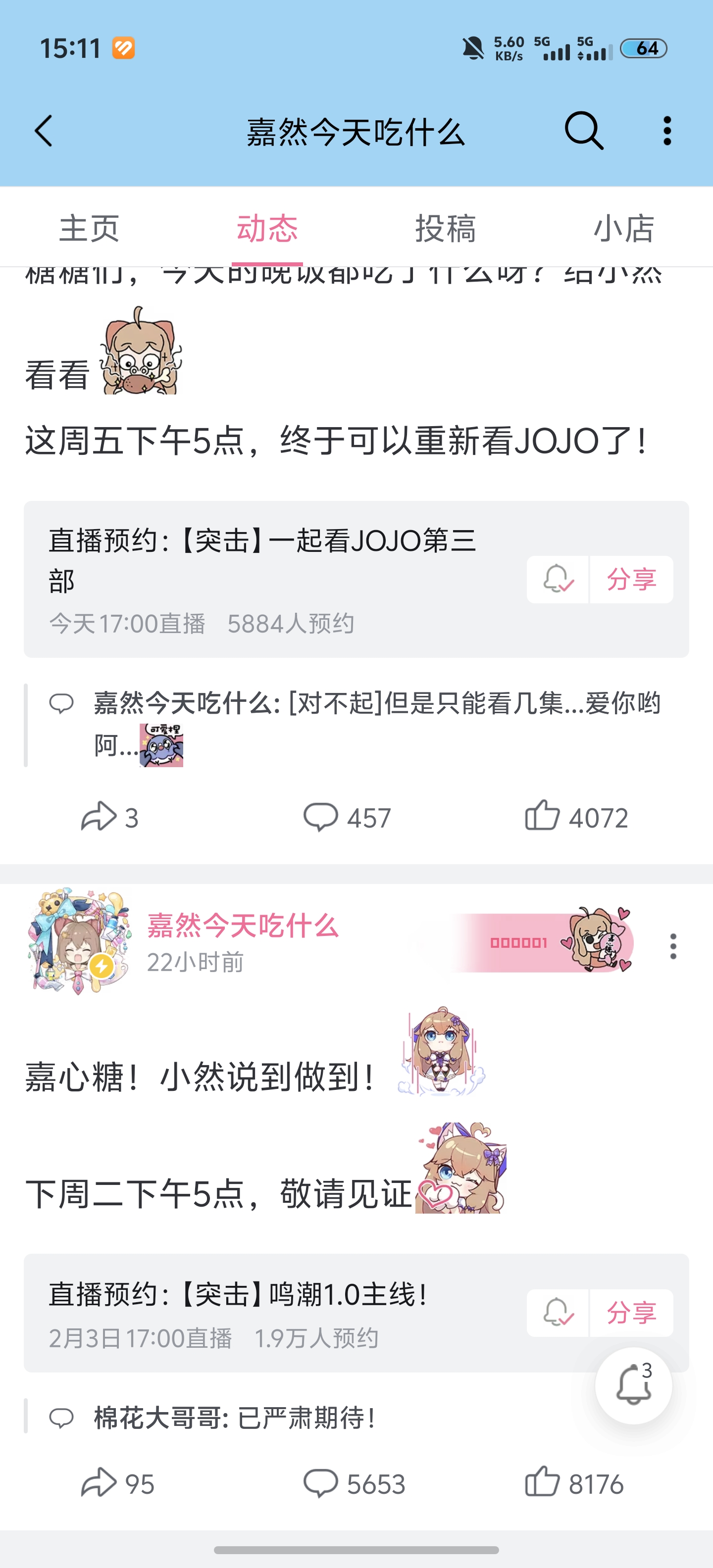Like the 鸣潮 post with 8176 likes

pyautogui.click(x=573, y=1483)
